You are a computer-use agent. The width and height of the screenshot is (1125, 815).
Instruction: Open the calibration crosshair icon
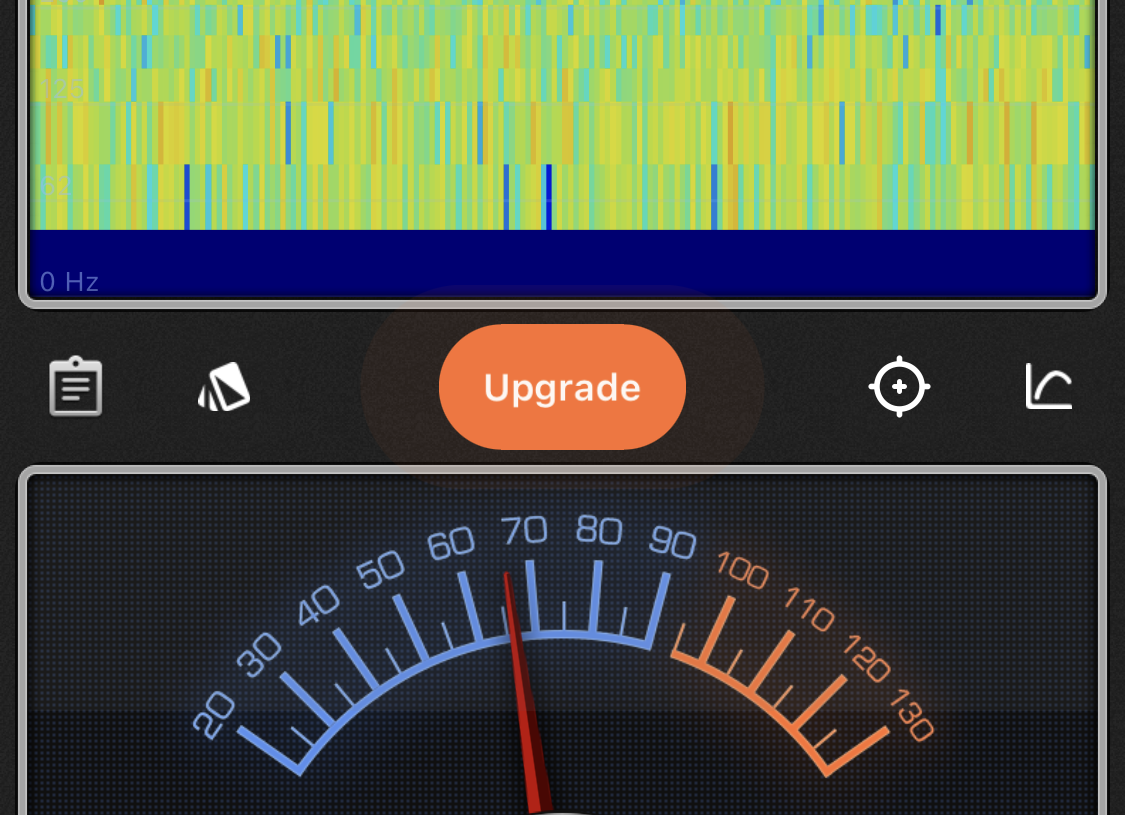coord(899,386)
